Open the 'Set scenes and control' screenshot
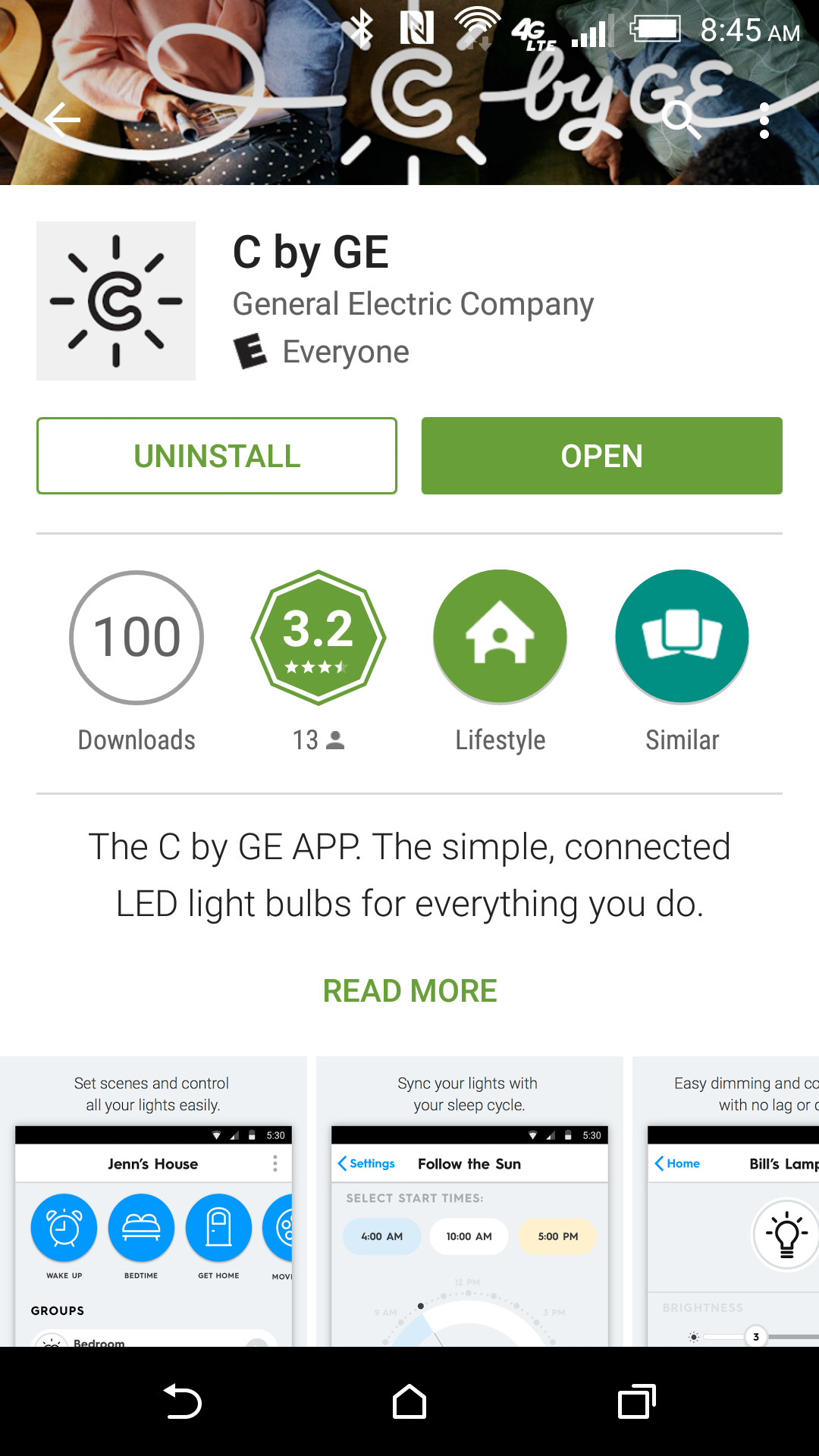The image size is (819, 1456). click(153, 1201)
